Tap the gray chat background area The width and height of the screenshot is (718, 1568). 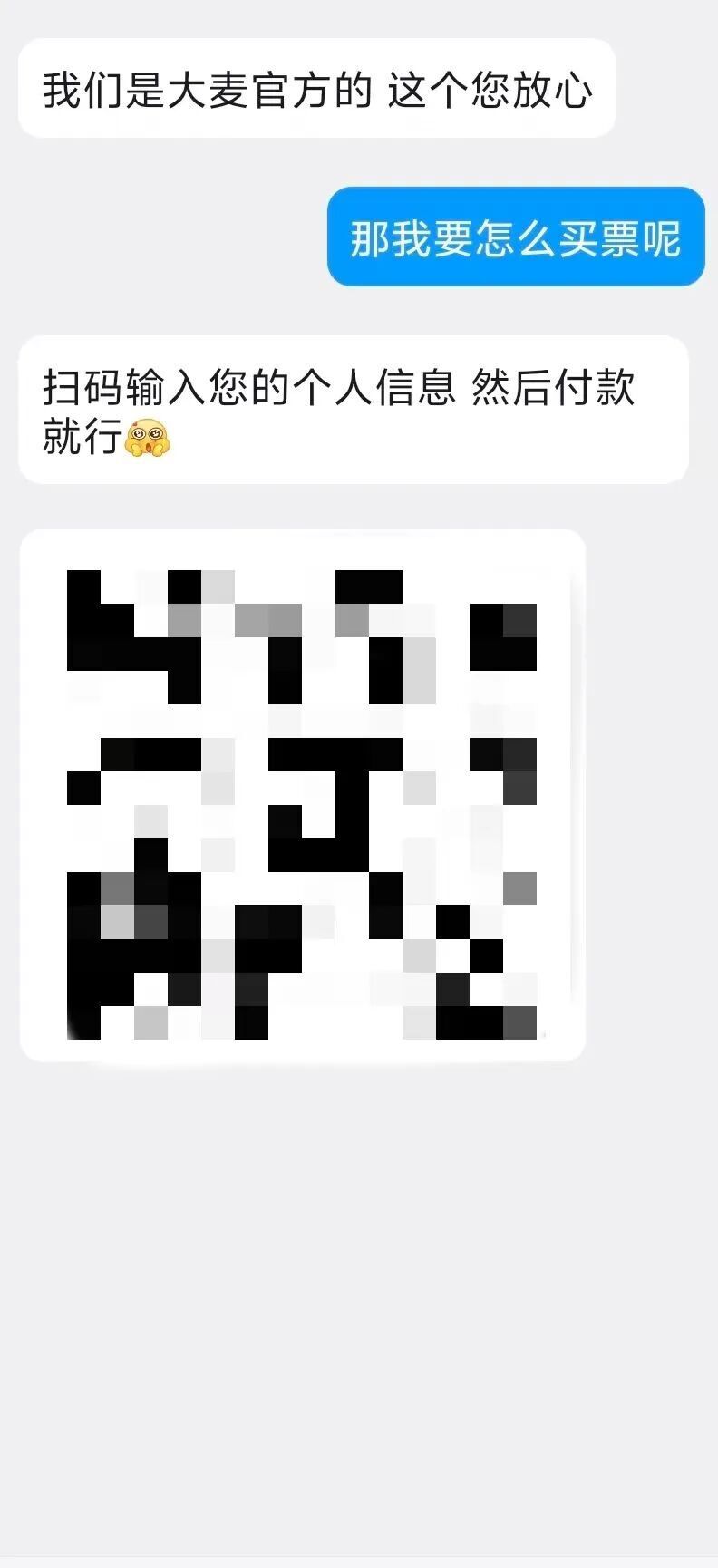[x=359, y=1314]
